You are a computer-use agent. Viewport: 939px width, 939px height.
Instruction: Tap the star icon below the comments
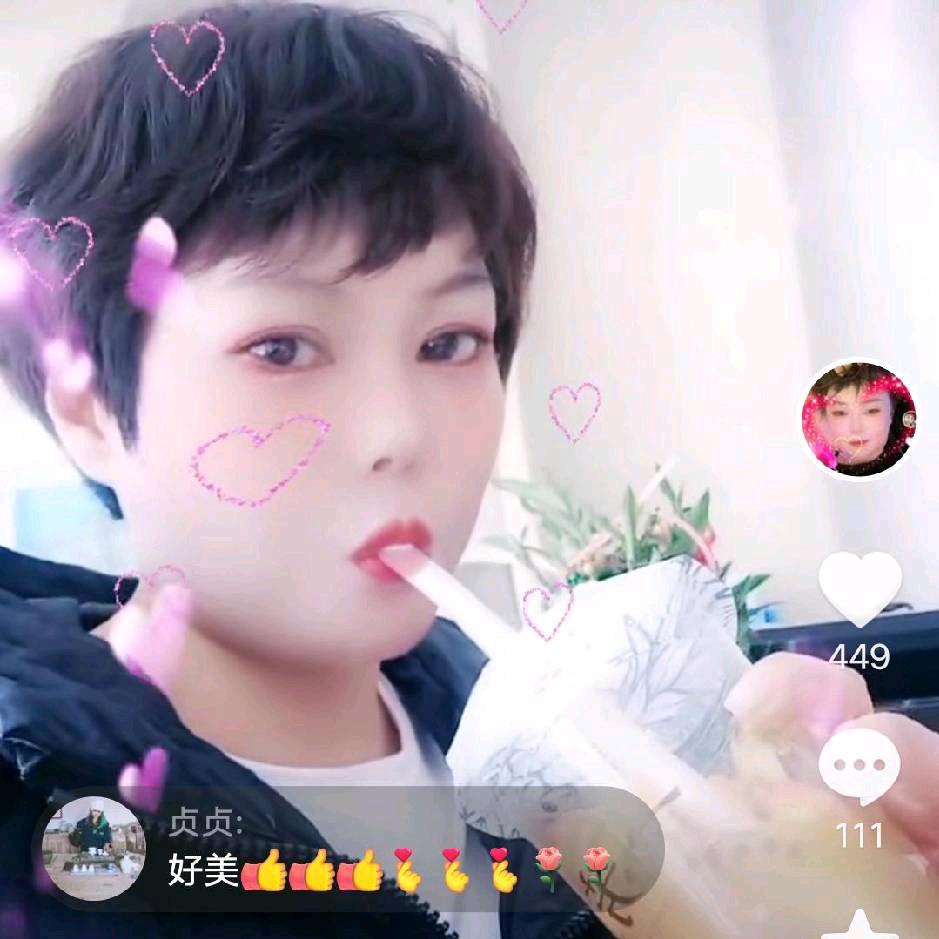pyautogui.click(x=860, y=924)
